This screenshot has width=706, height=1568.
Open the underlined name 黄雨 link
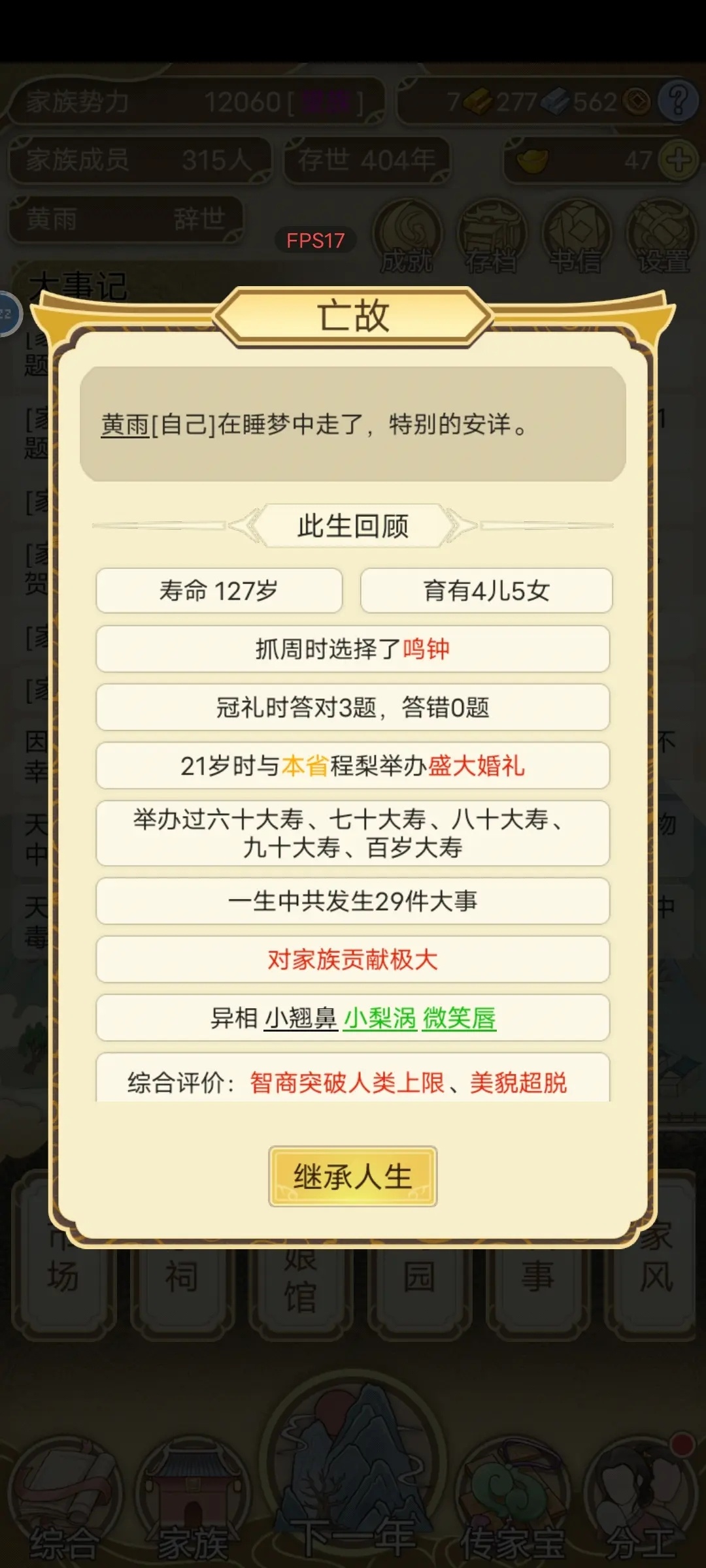[x=126, y=425]
